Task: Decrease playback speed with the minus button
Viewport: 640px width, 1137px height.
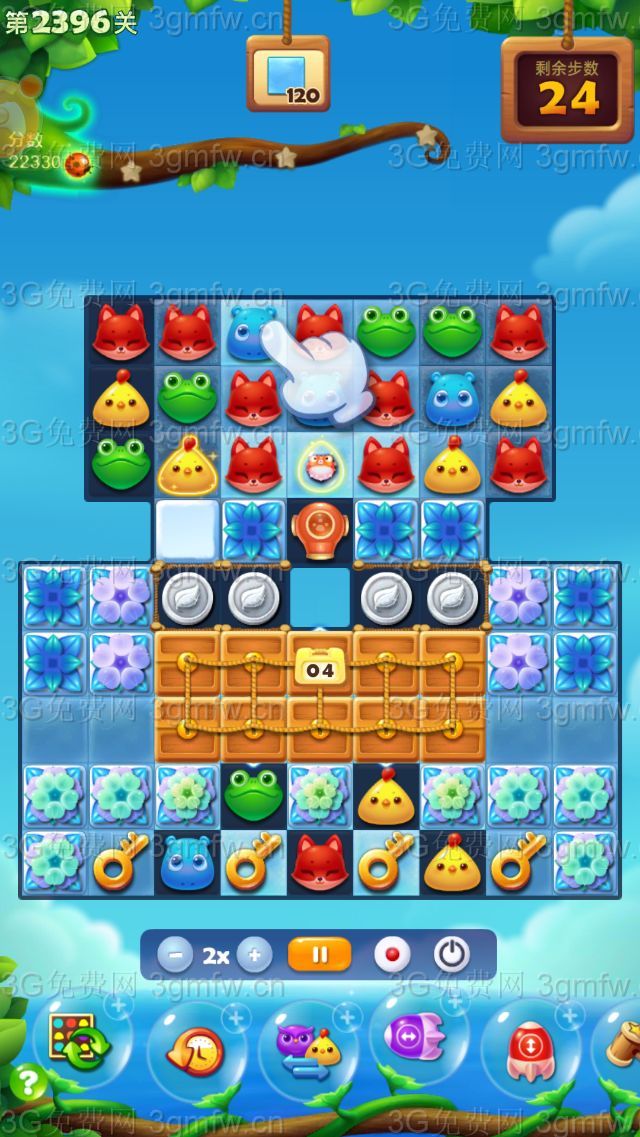Action: (x=175, y=955)
